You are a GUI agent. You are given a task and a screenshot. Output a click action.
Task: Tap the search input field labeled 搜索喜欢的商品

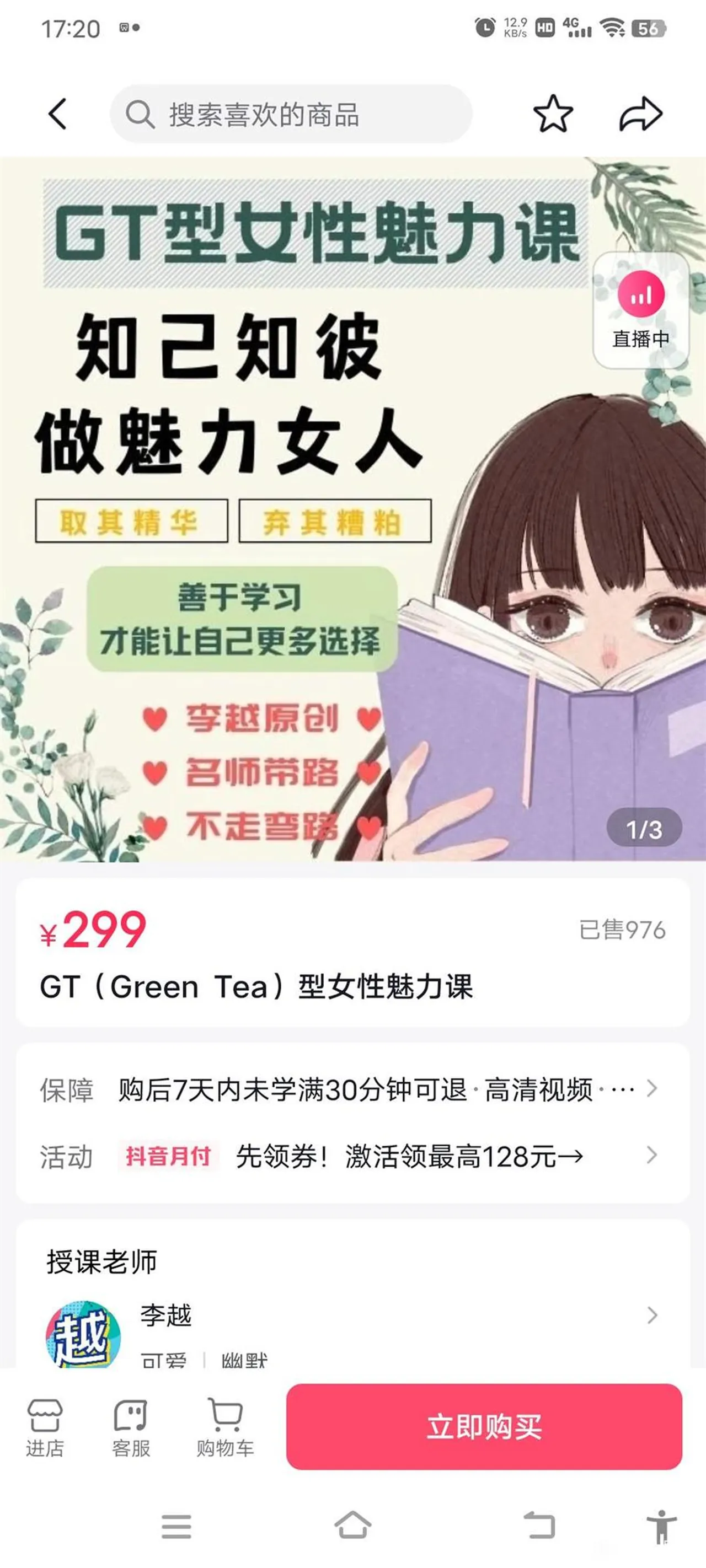pos(292,112)
